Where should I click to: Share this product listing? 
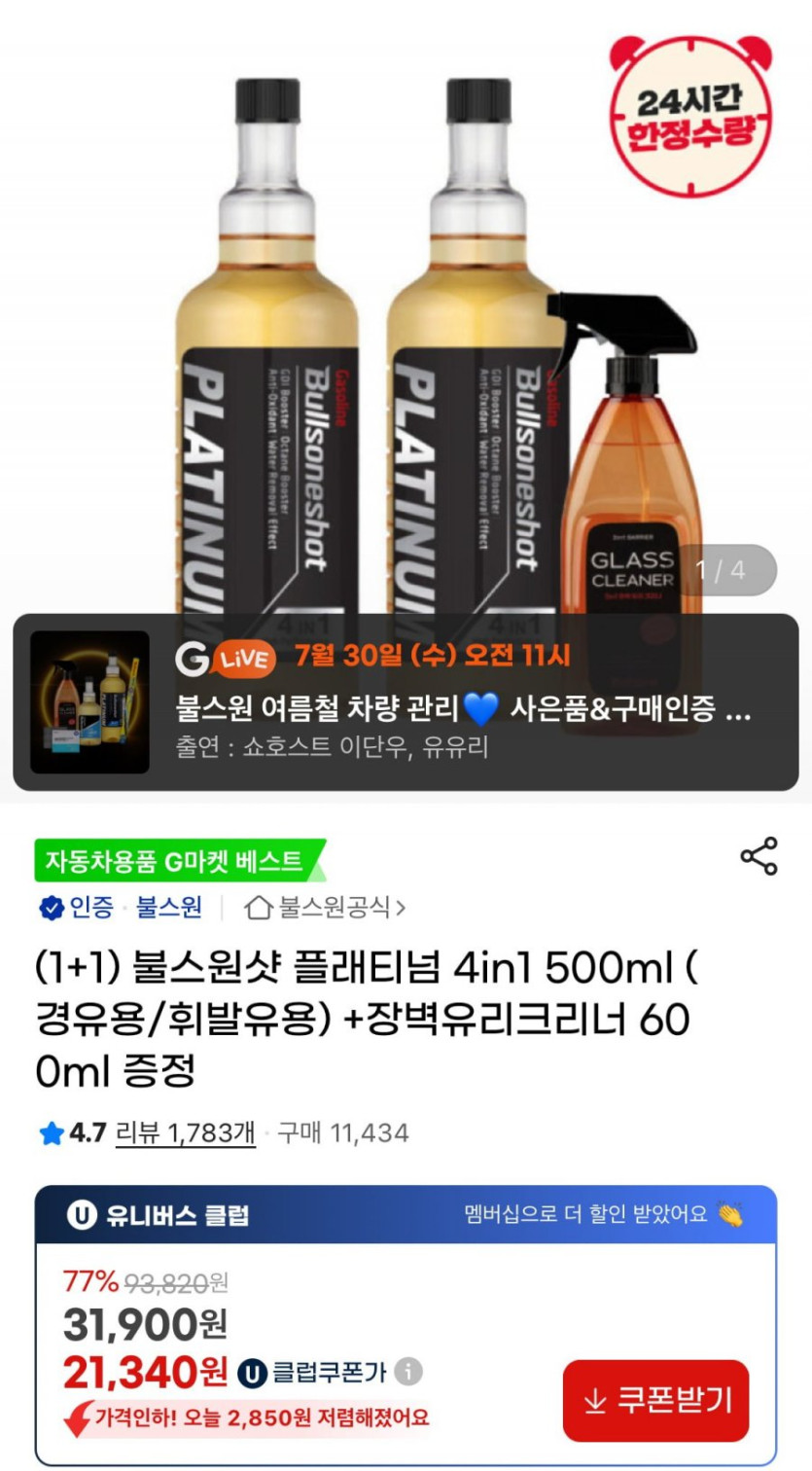759,856
